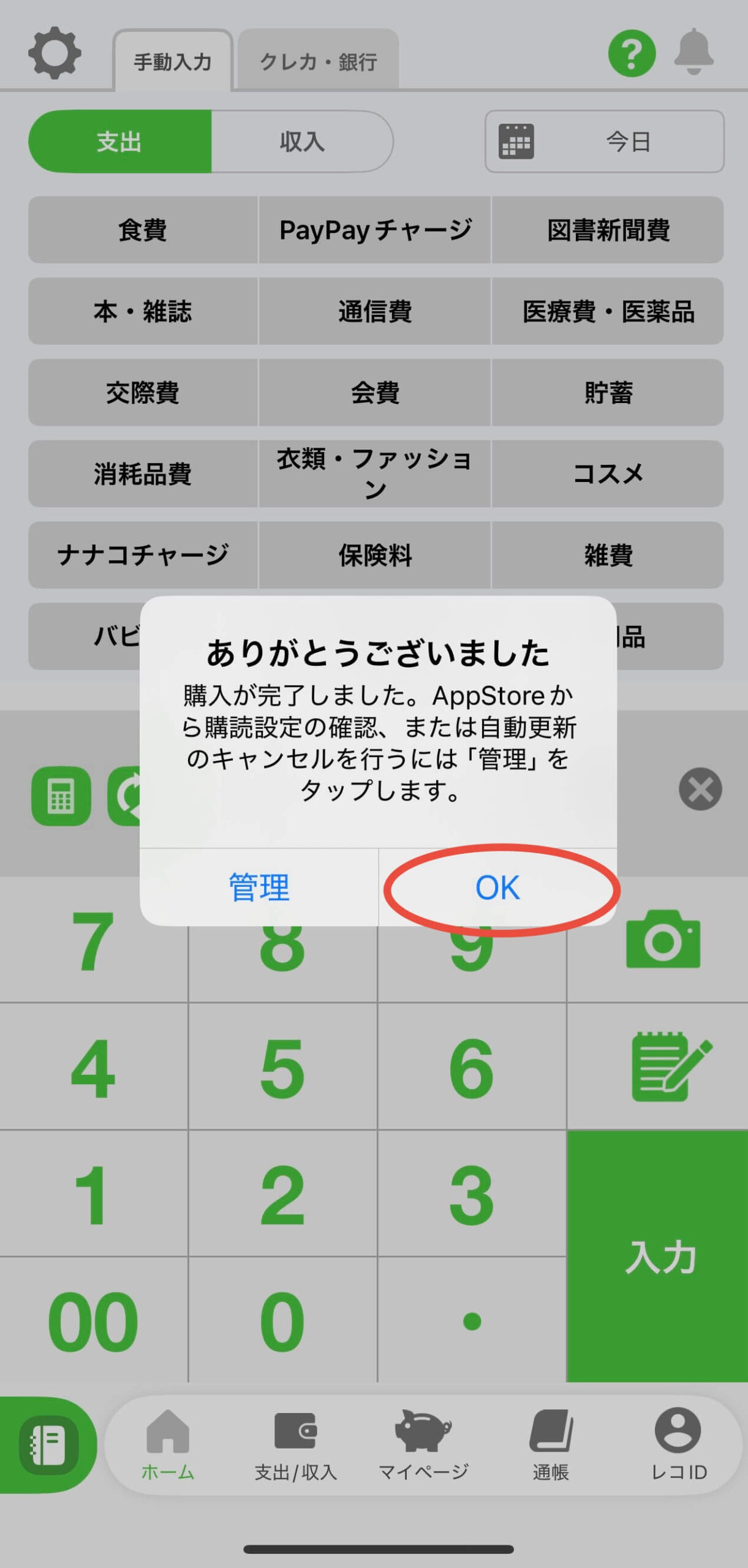
Task: Choose the 食費 category
Action: click(x=143, y=230)
